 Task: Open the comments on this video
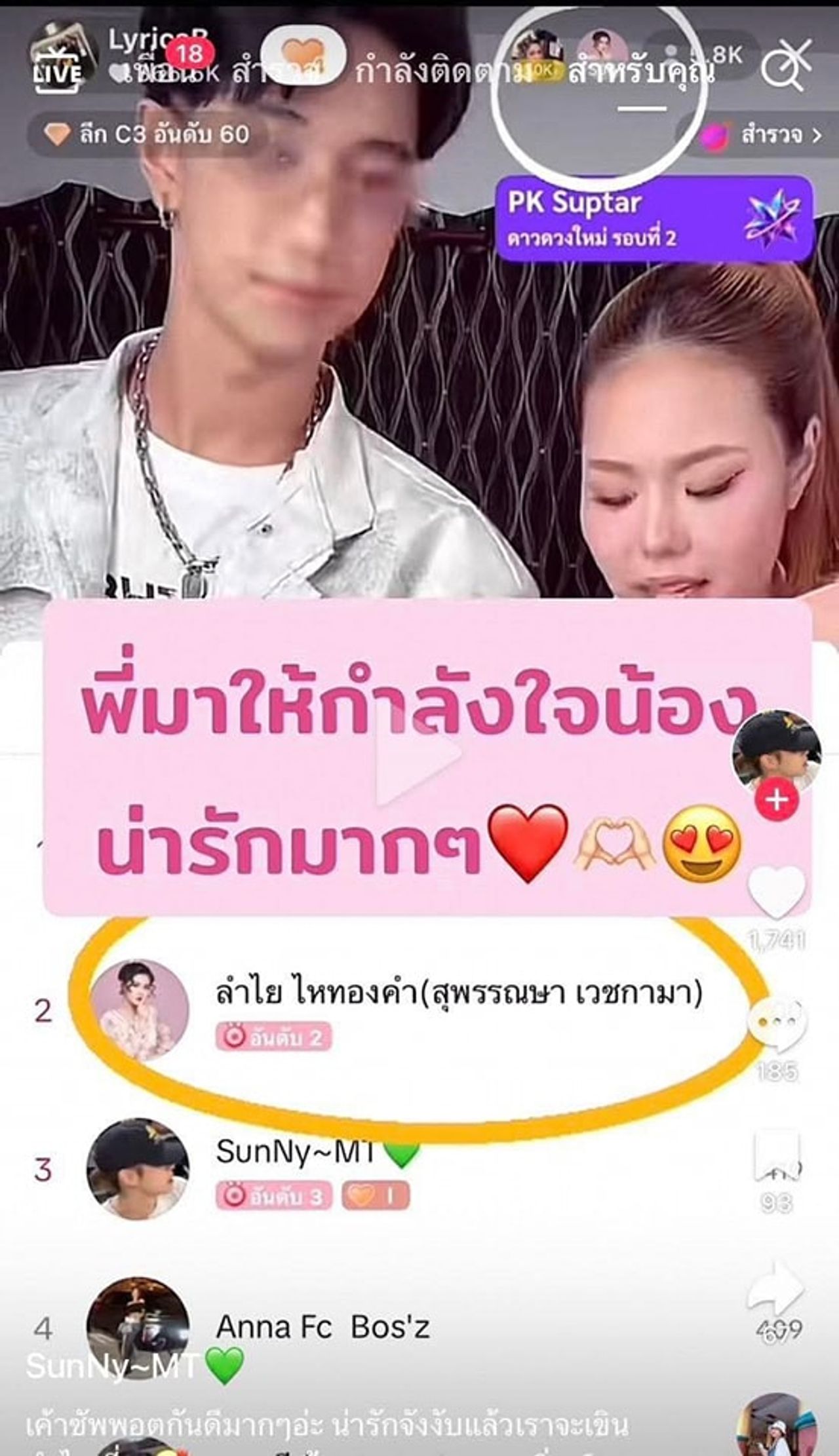point(776,1024)
